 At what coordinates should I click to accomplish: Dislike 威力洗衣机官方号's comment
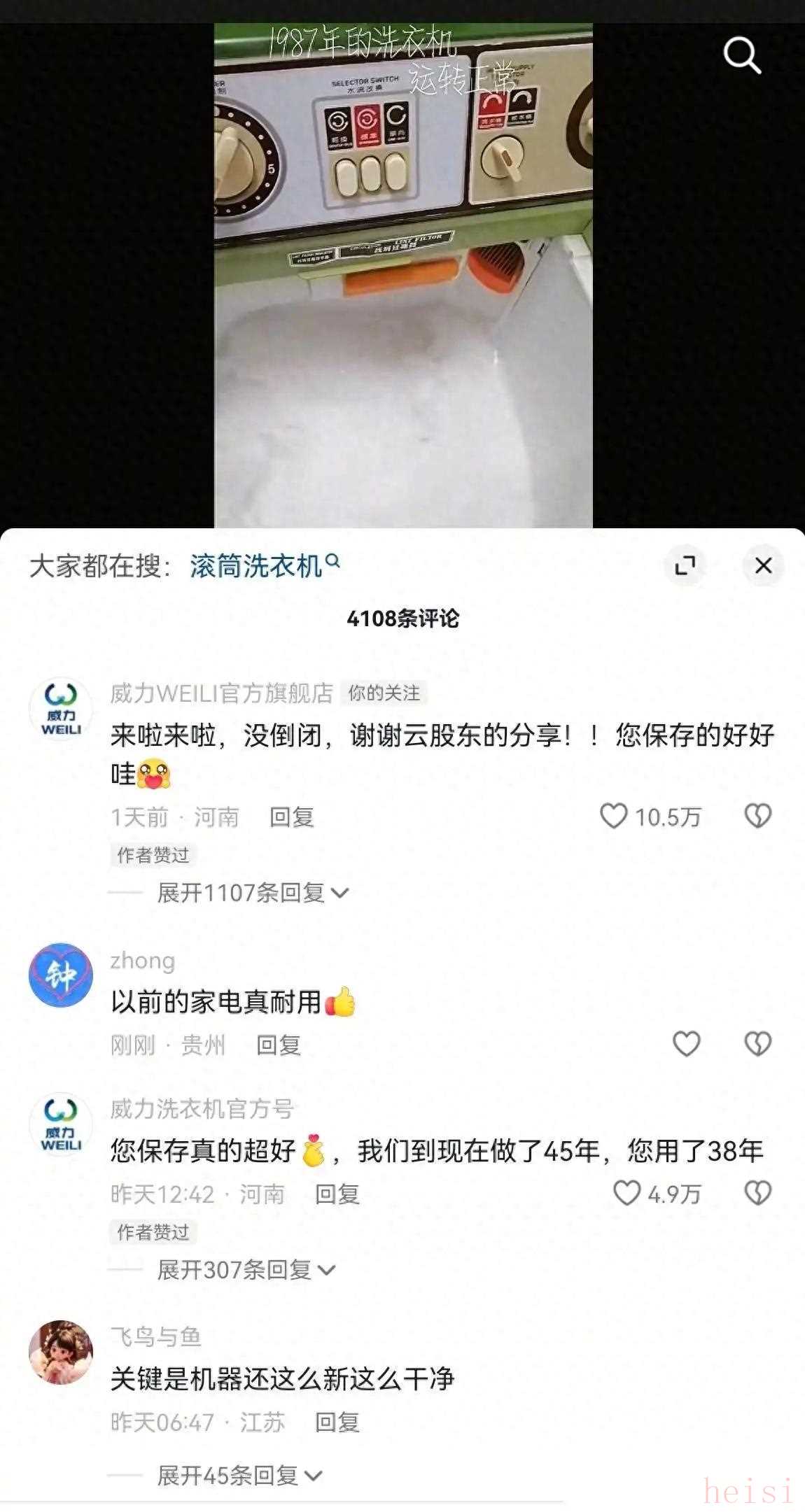coord(757,1194)
